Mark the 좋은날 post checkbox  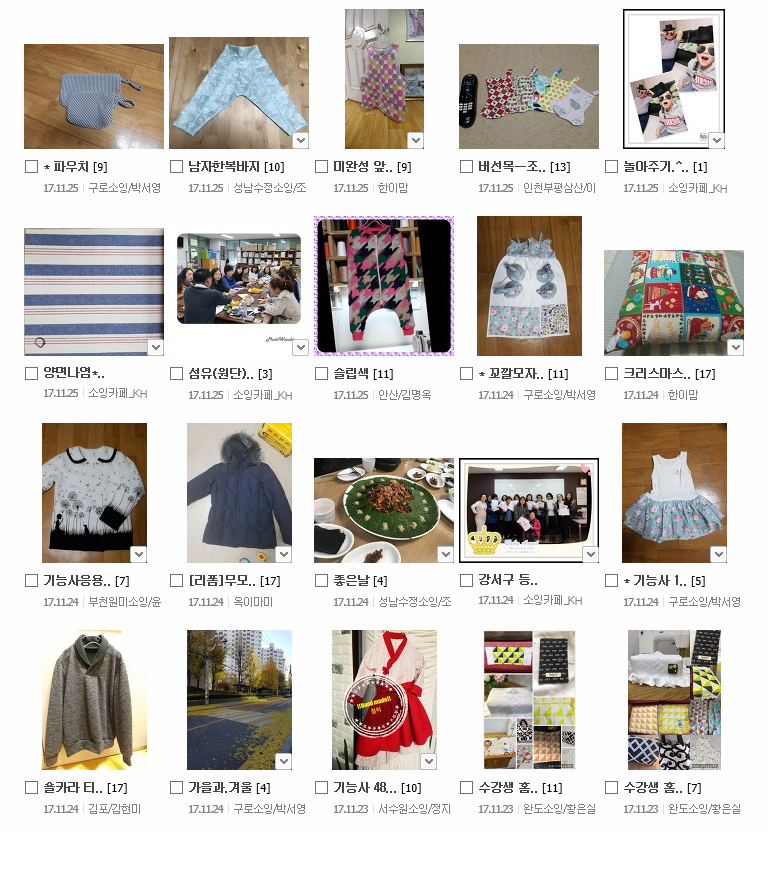(x=321, y=581)
